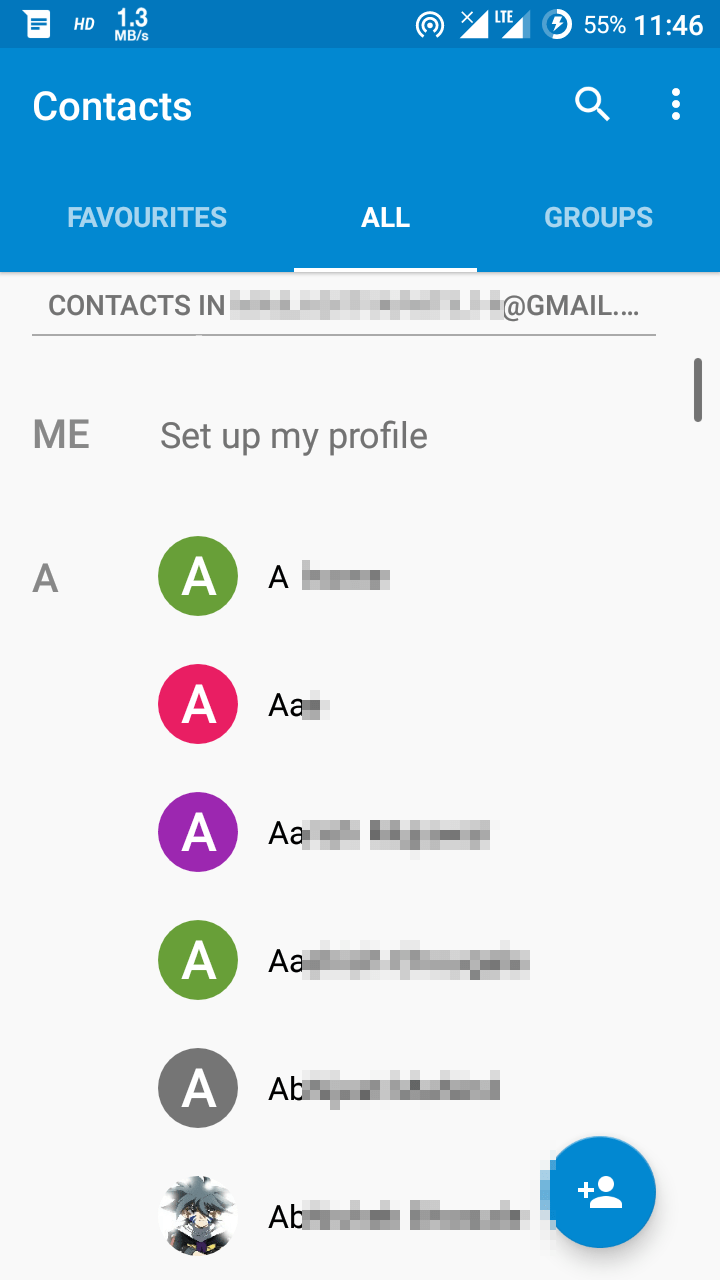The width and height of the screenshot is (720, 1280).
Task: Tap the pink Aa contact avatar
Action: pyautogui.click(x=197, y=704)
